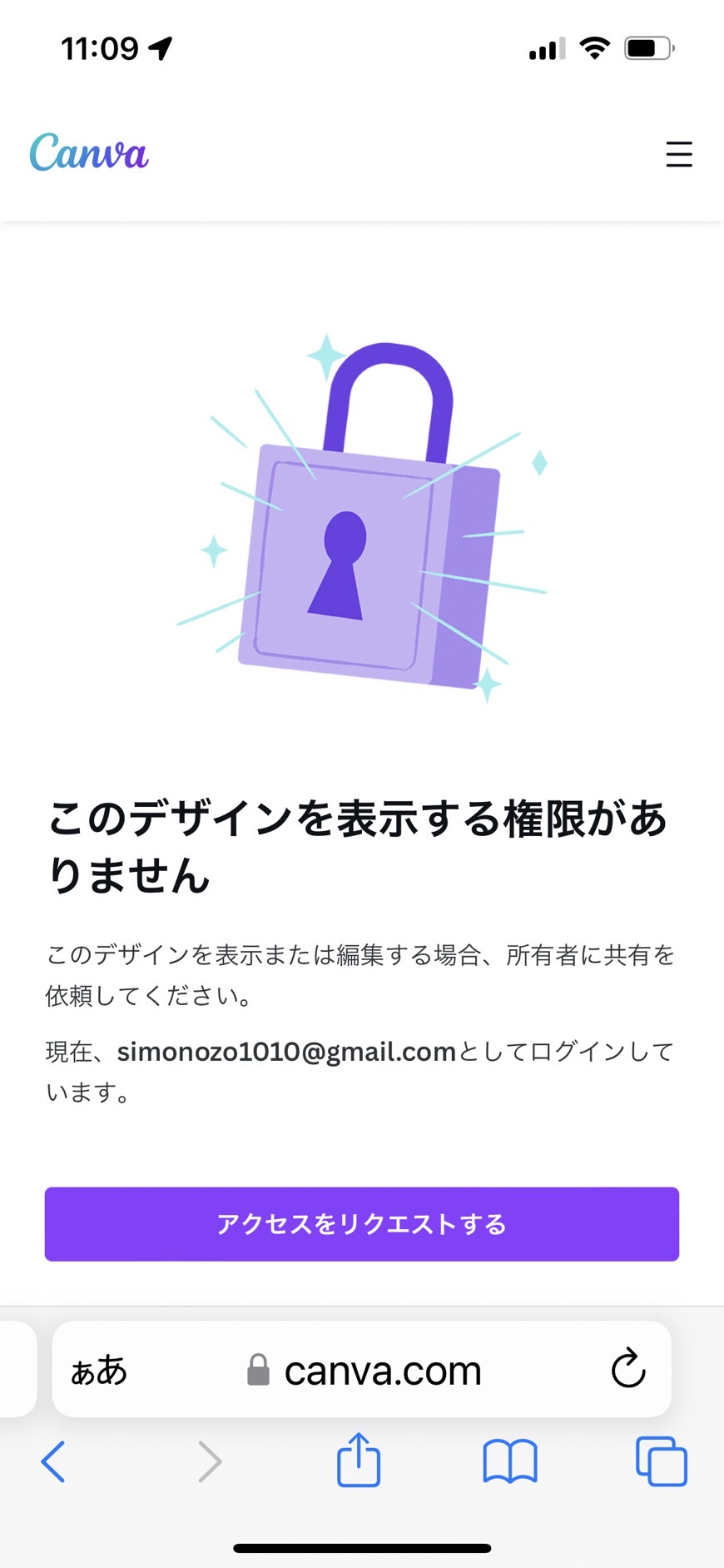Tap the アクセスをリクエストする button
This screenshot has height=1568, width=724.
(x=362, y=1223)
